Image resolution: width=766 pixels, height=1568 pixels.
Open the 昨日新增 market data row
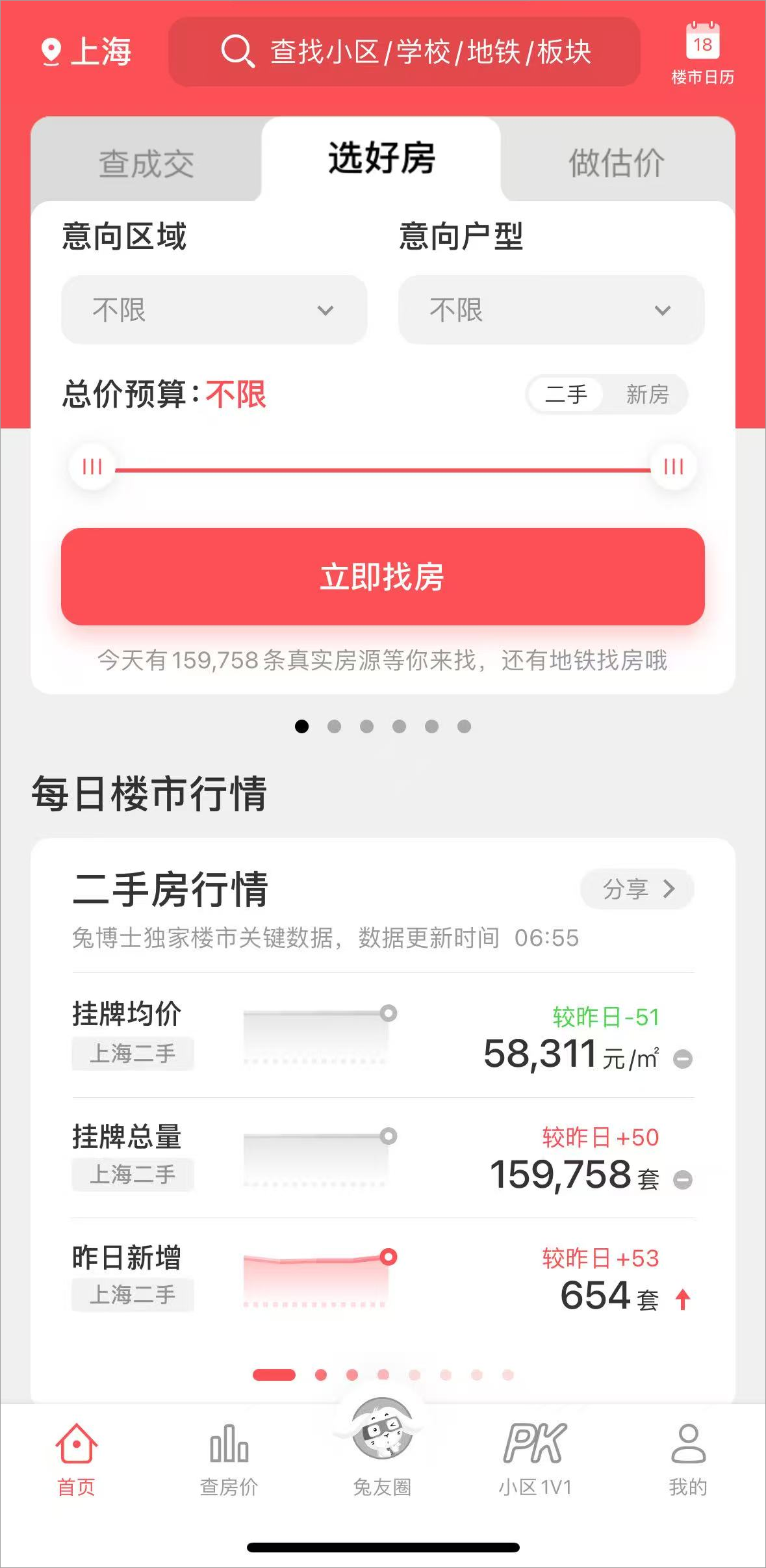pos(383,1277)
